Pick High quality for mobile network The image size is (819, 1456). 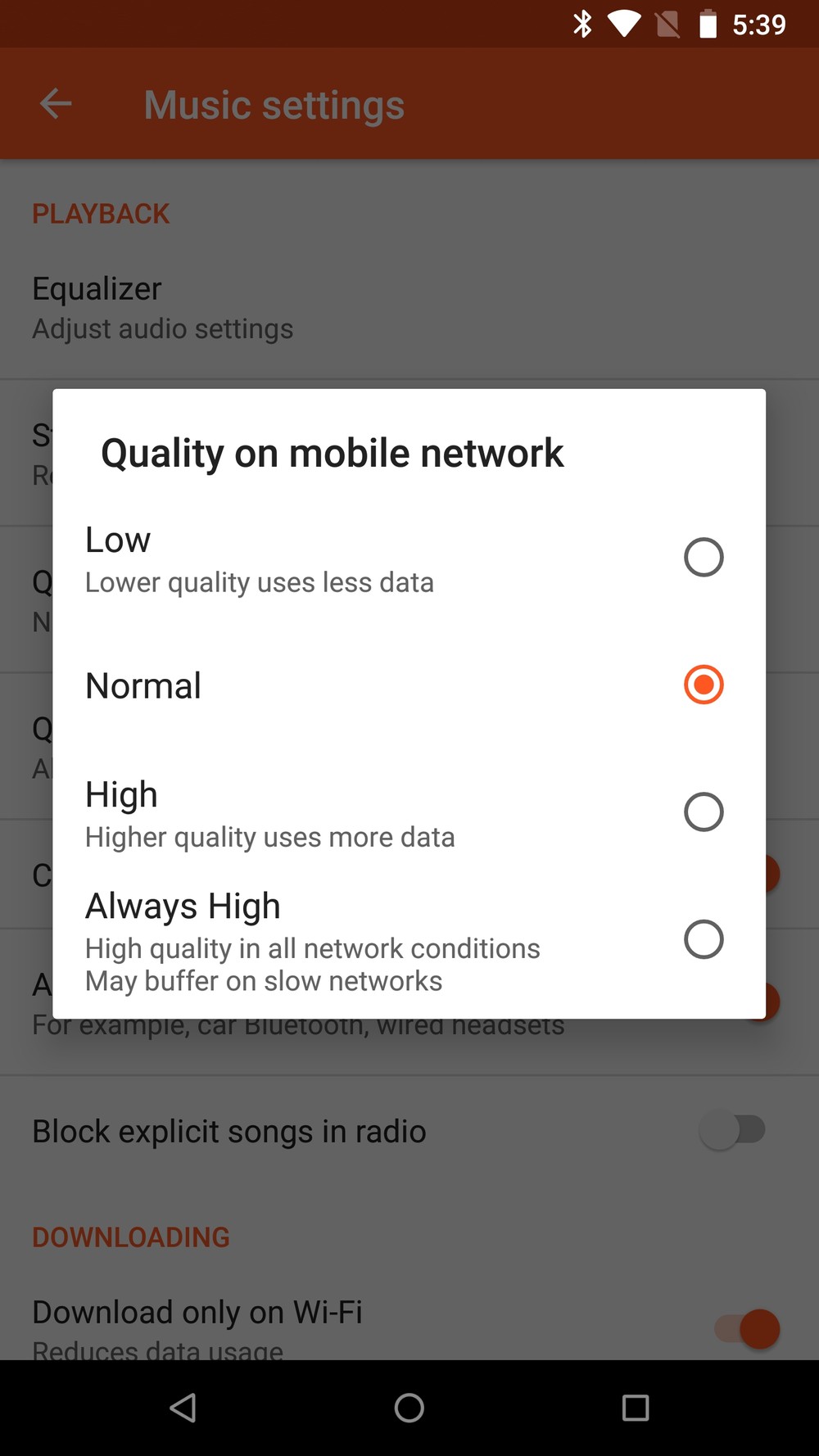pos(703,812)
